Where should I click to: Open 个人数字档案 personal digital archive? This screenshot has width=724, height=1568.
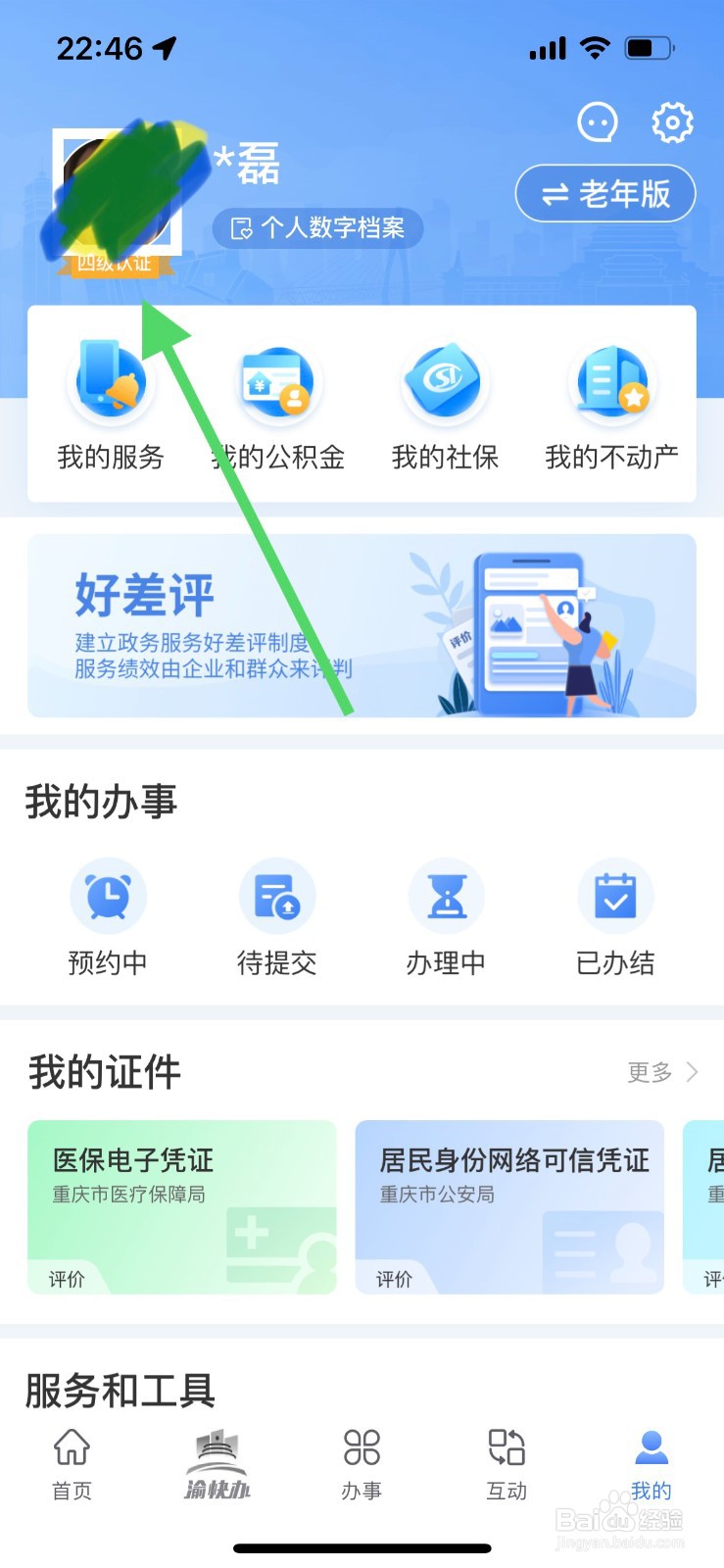point(318,227)
